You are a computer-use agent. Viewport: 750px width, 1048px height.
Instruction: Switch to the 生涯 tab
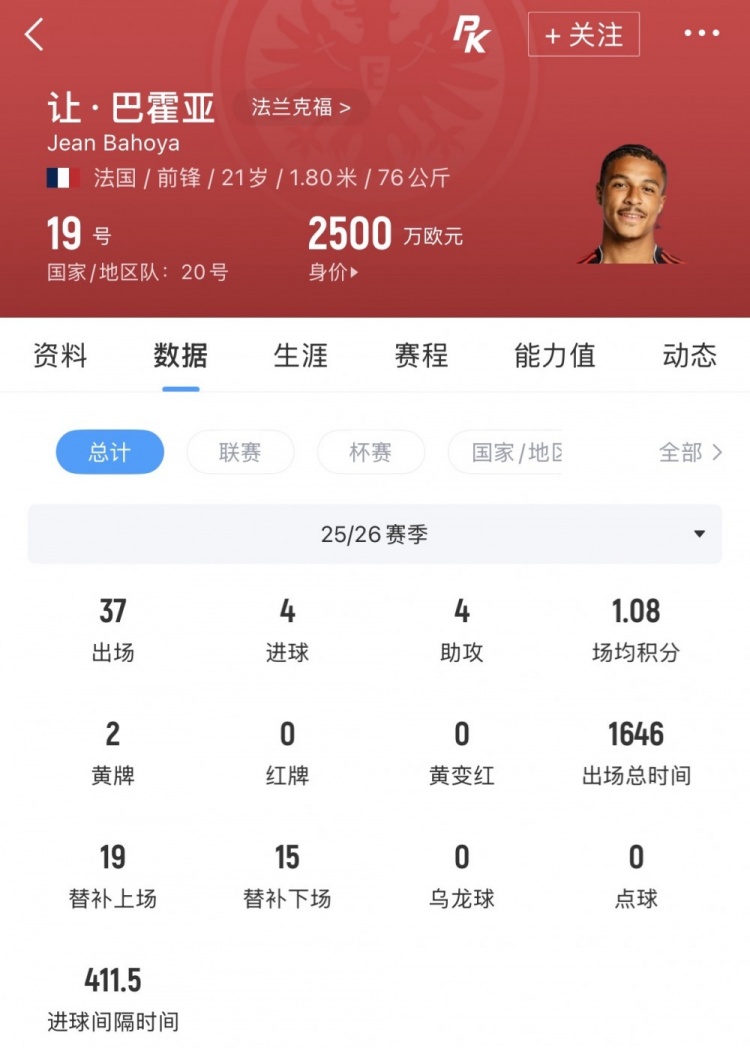point(301,355)
